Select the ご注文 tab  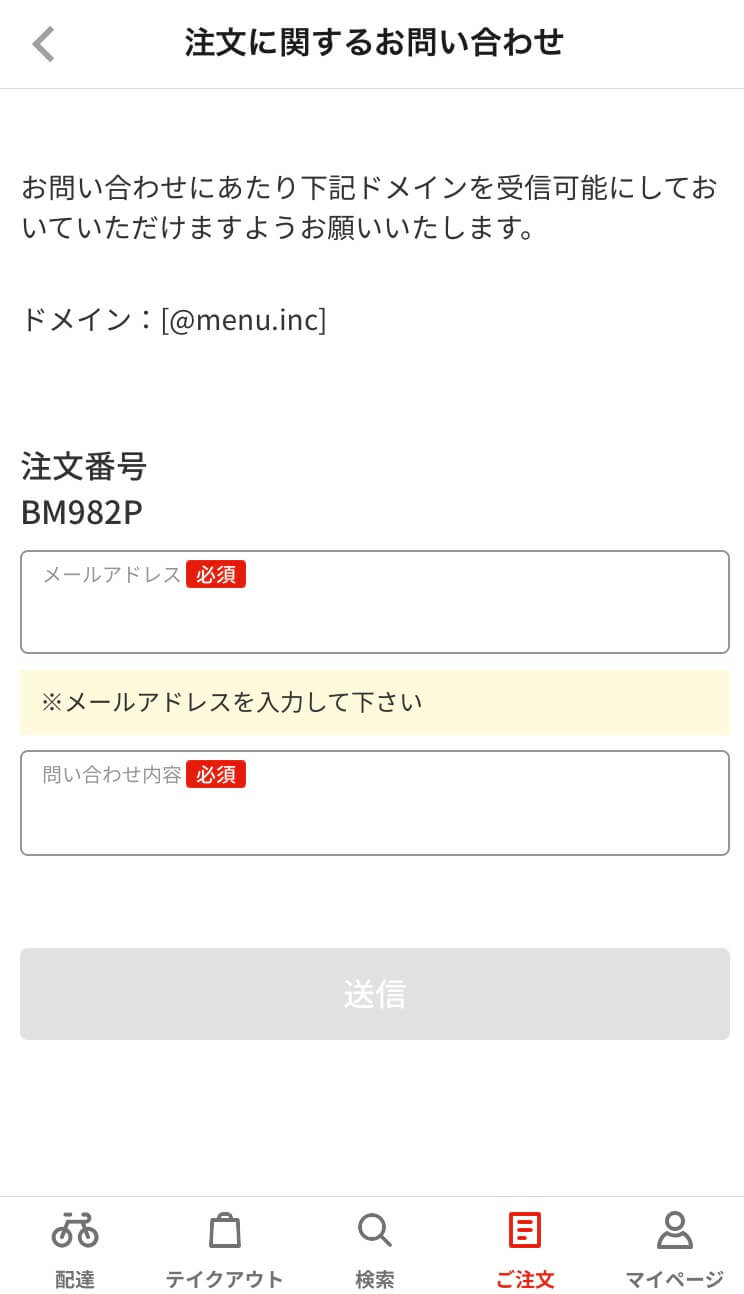524,1249
